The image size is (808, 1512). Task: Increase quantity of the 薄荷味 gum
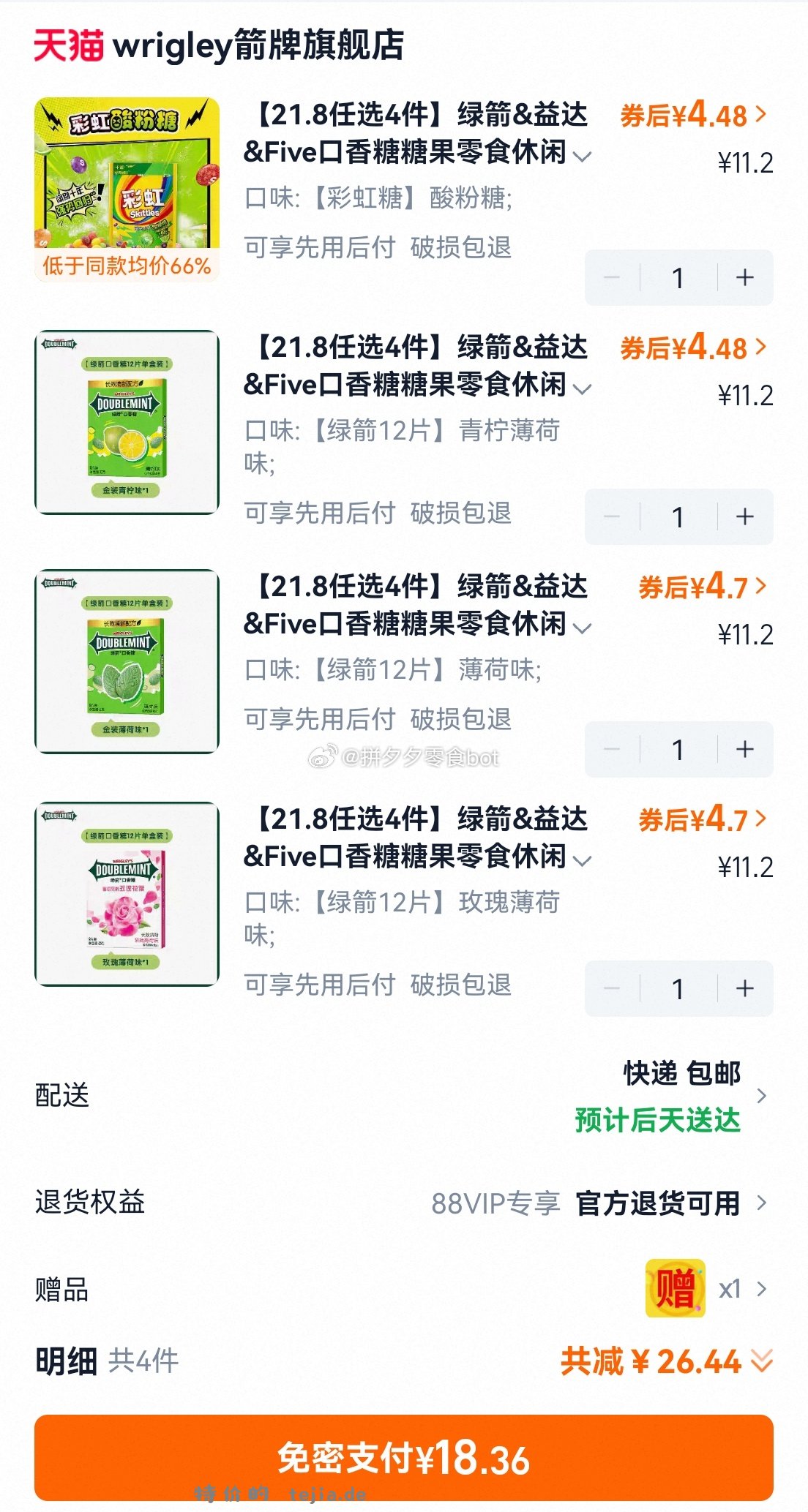(x=744, y=749)
